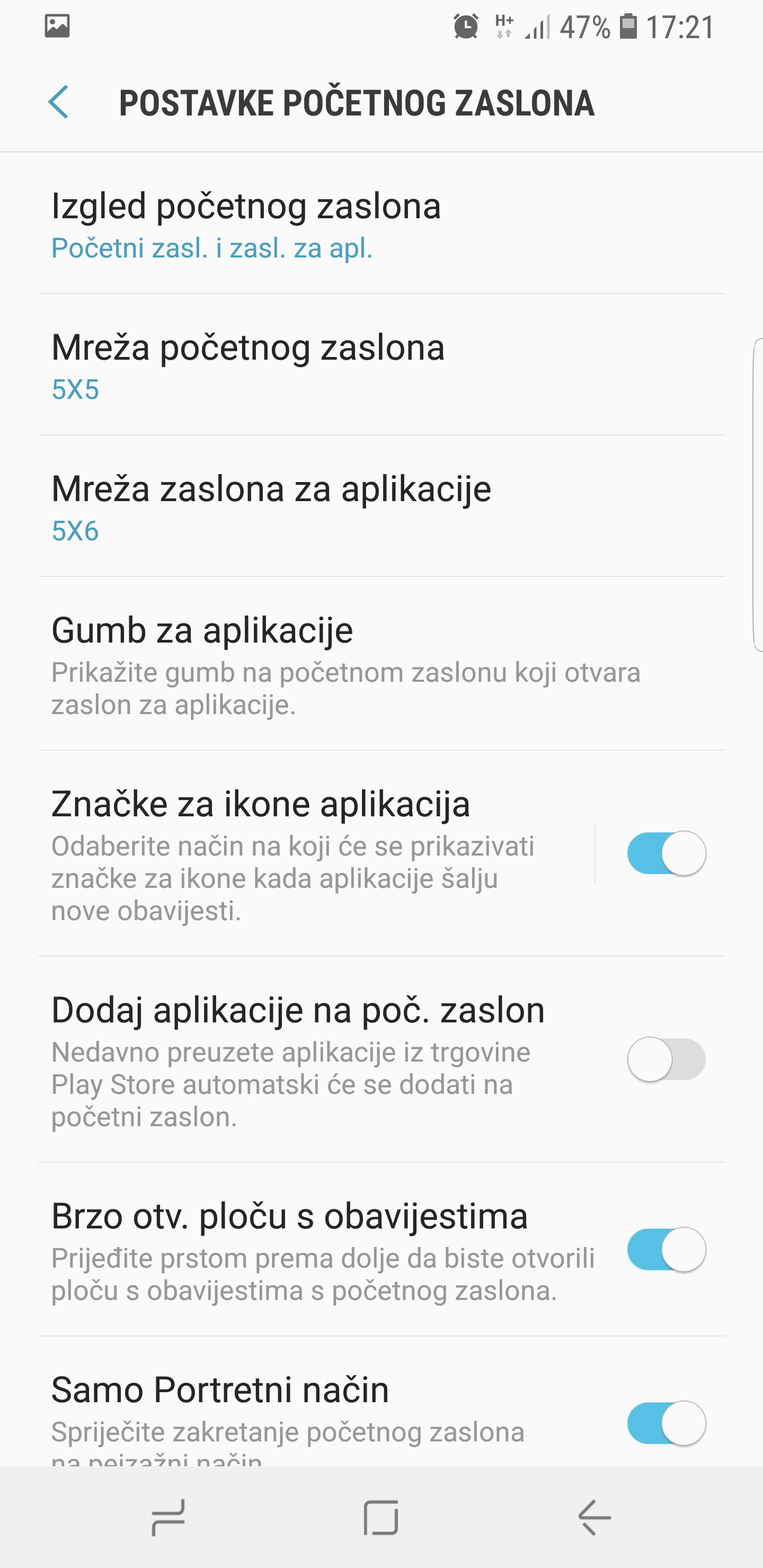Enable Dodaj aplikacije na poč. zaslon
The width and height of the screenshot is (763, 1568).
pos(666,1060)
